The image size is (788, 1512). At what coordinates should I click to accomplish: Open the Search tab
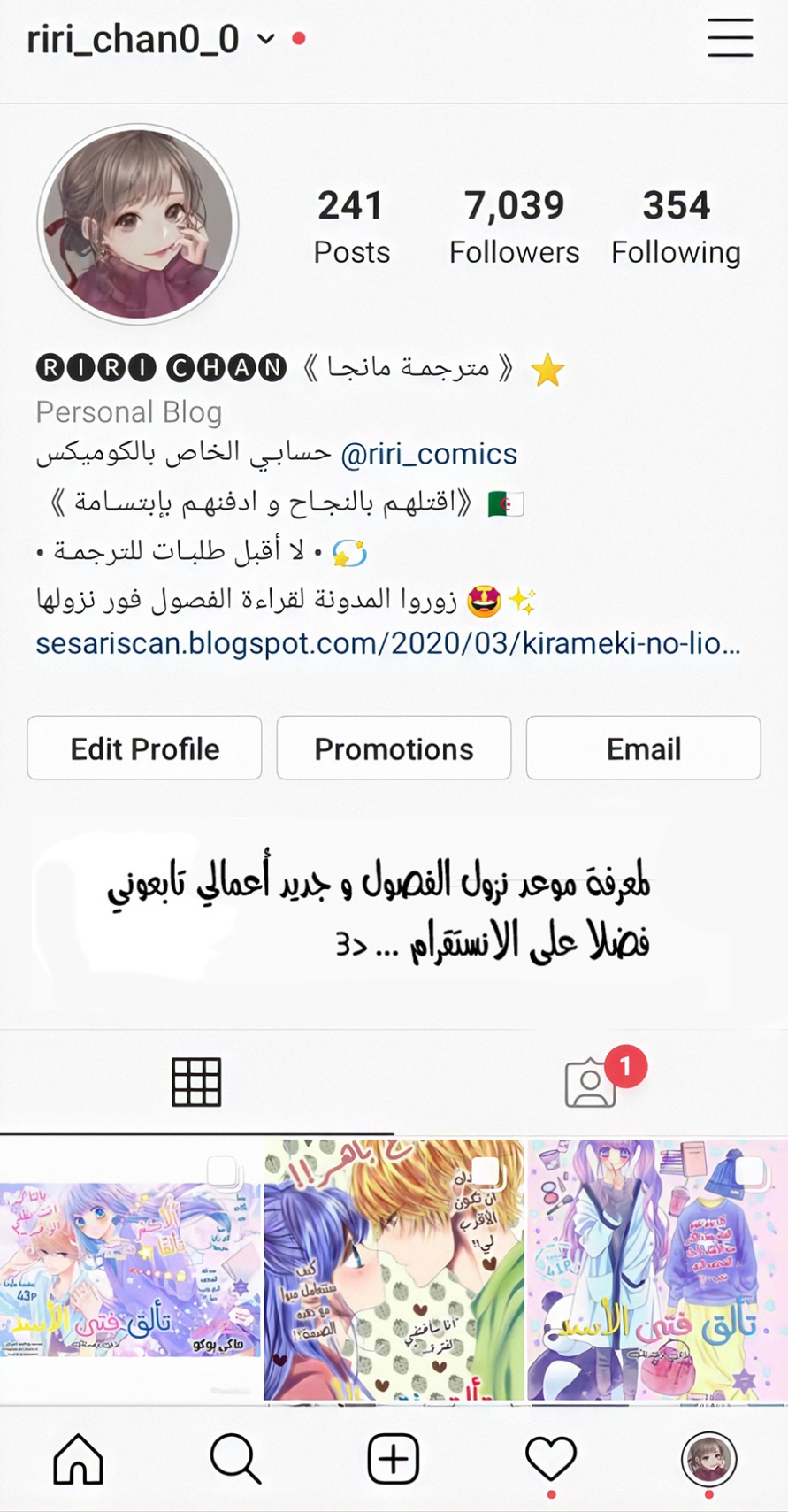pyautogui.click(x=236, y=1459)
